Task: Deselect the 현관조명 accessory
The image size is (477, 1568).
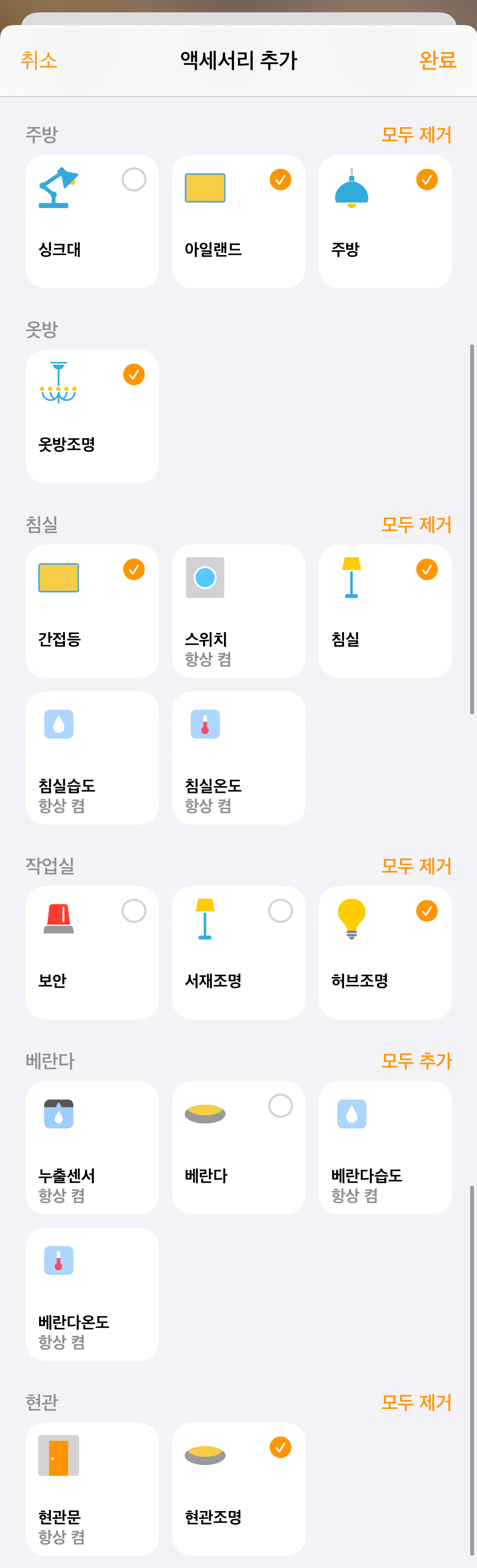Action: pos(239,1488)
